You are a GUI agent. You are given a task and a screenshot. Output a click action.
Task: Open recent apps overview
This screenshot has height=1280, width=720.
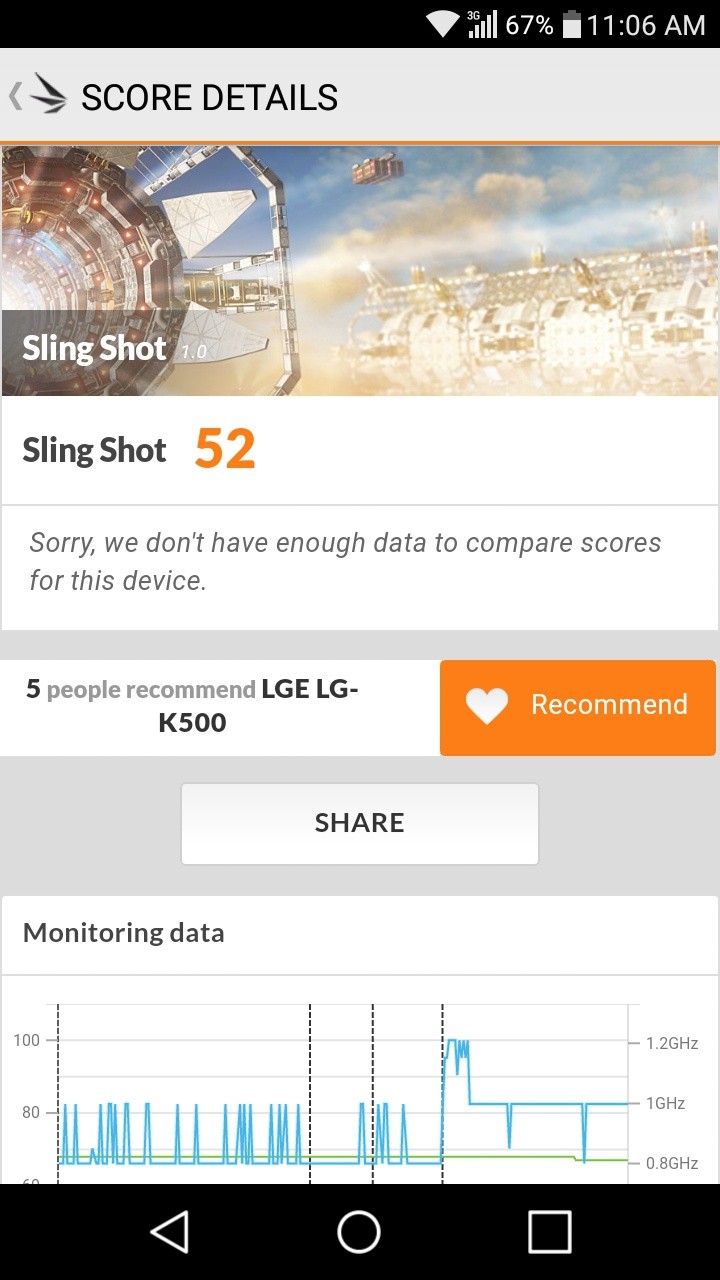[x=550, y=1232]
